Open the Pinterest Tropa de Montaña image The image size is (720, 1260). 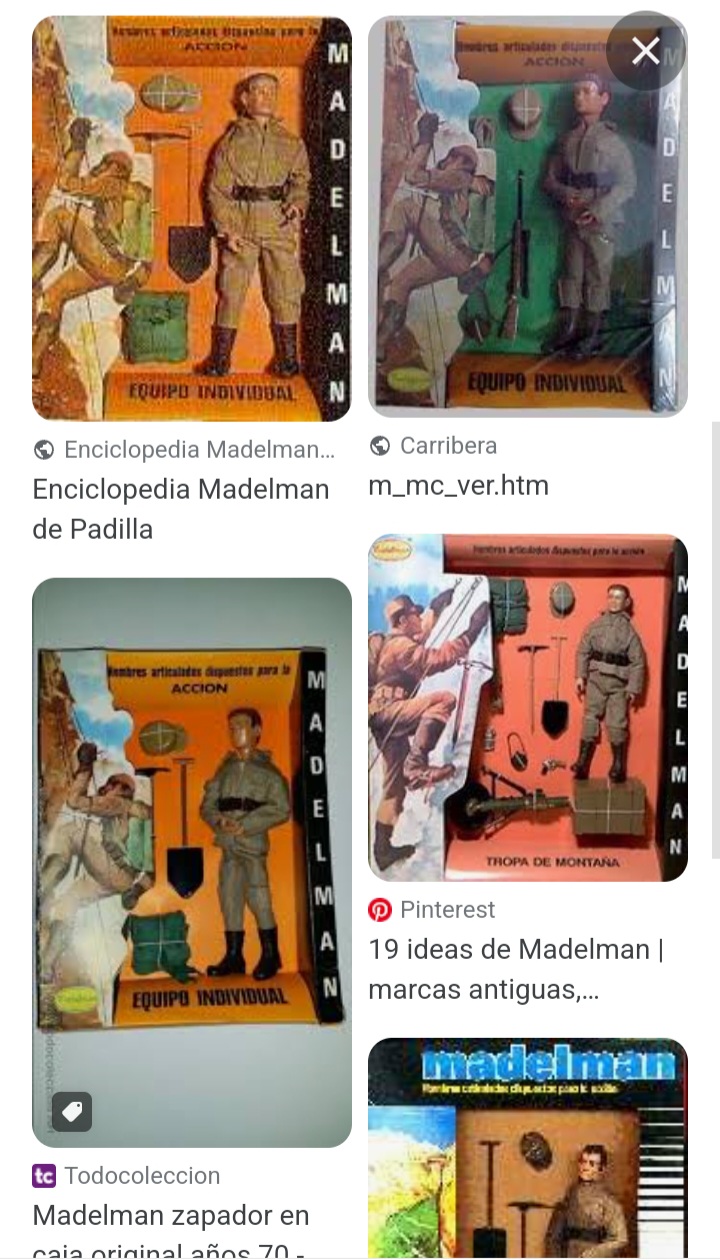[x=527, y=708]
